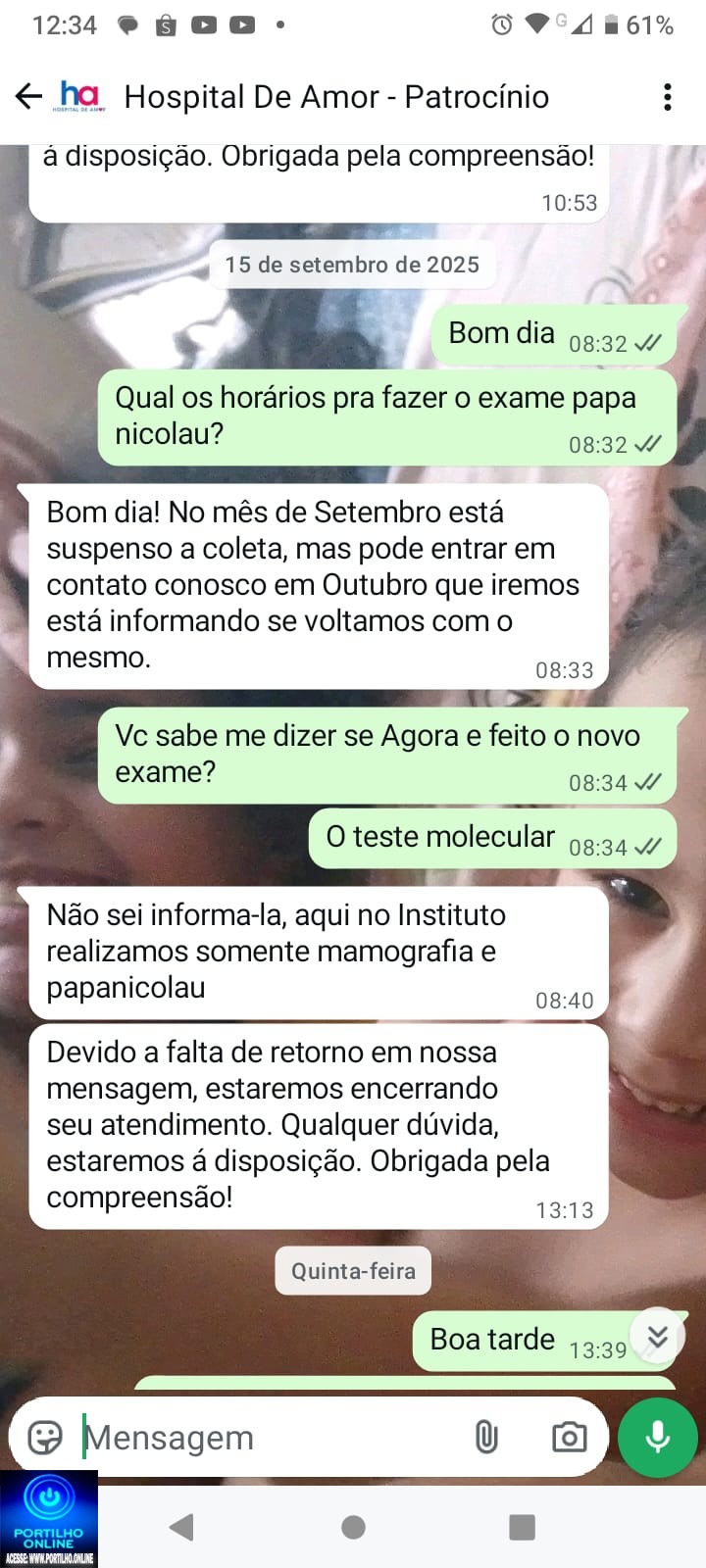This screenshot has width=706, height=1568.
Task: Open the camera to send a photo
Action: [x=569, y=1438]
